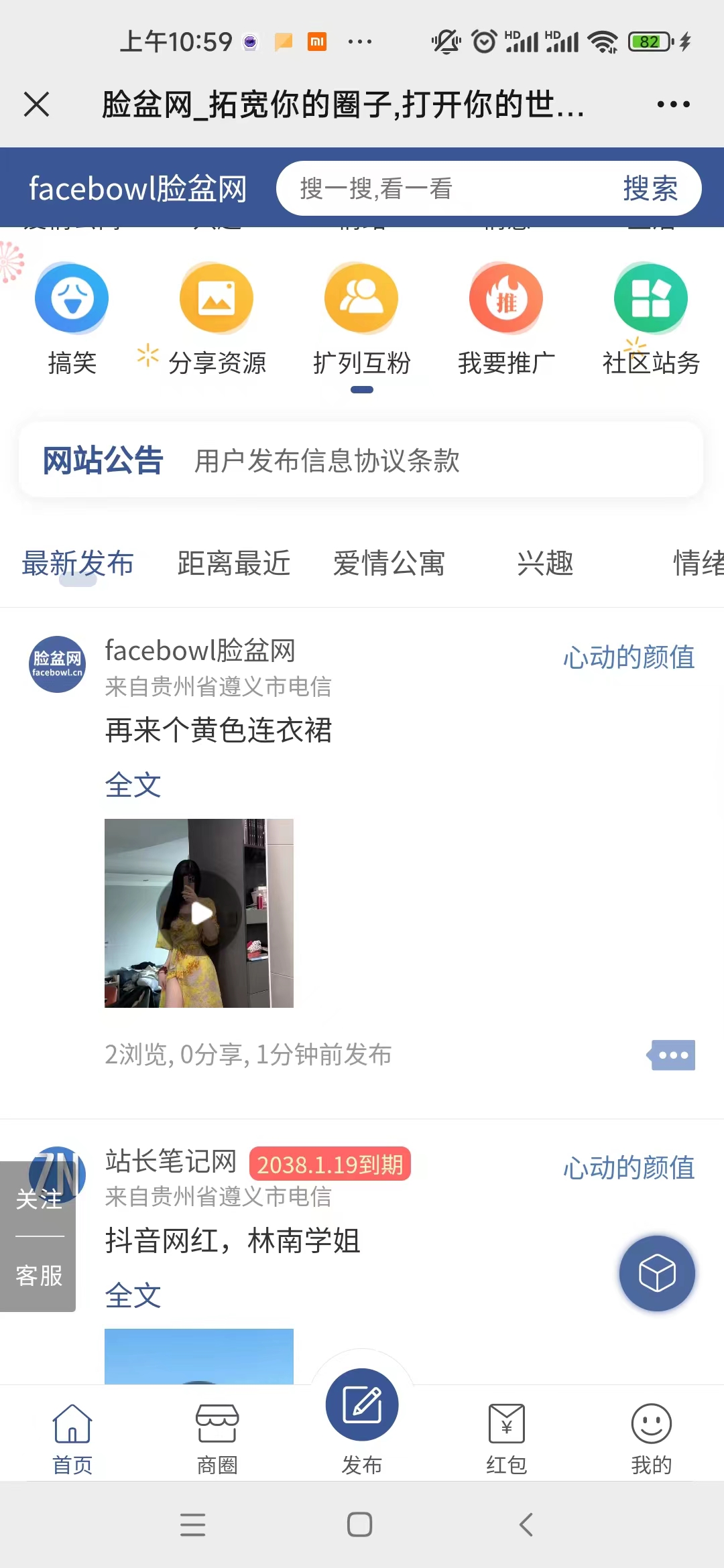Open comment menu under facebowl脸盆网's post
This screenshot has width=724, height=1568.
(x=671, y=1055)
